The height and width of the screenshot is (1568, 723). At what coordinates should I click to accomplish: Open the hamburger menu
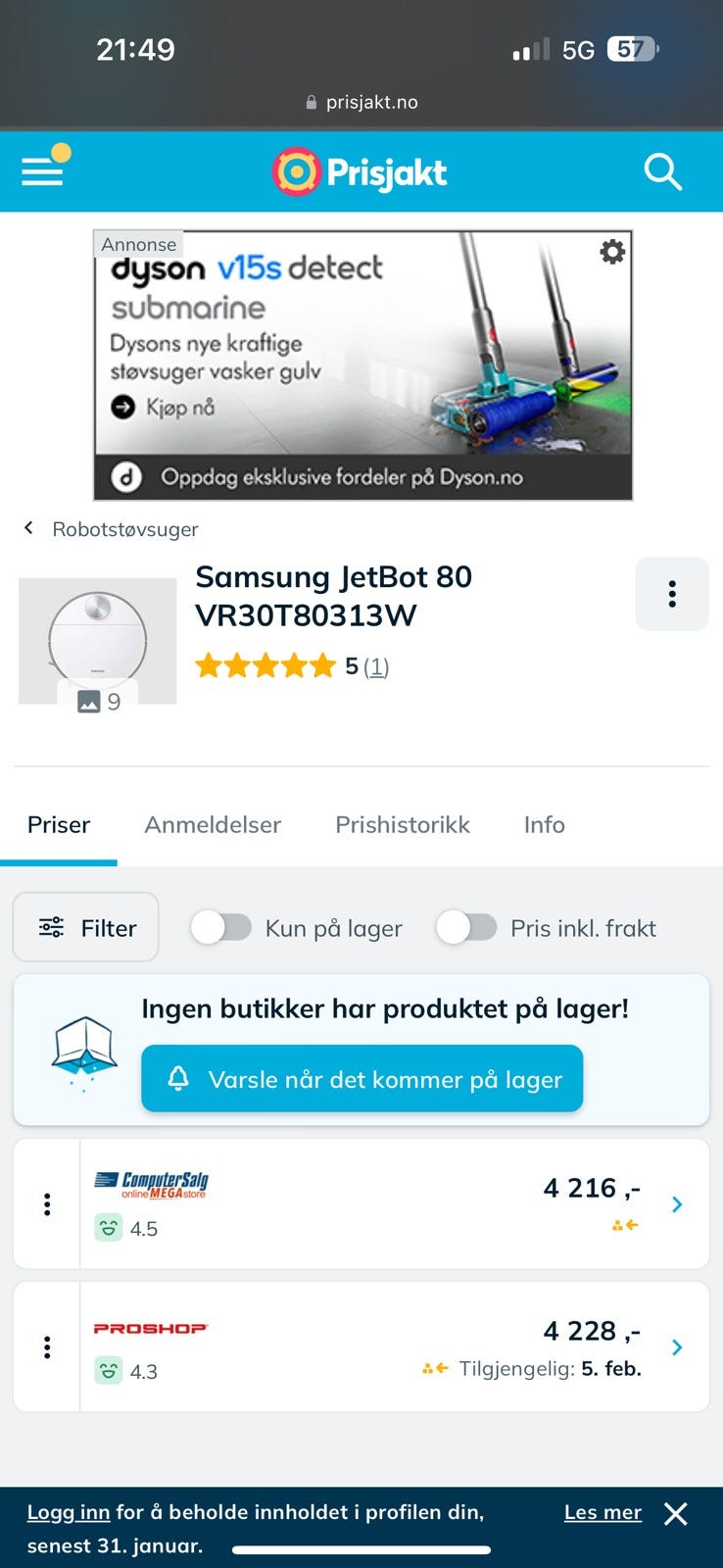click(43, 171)
